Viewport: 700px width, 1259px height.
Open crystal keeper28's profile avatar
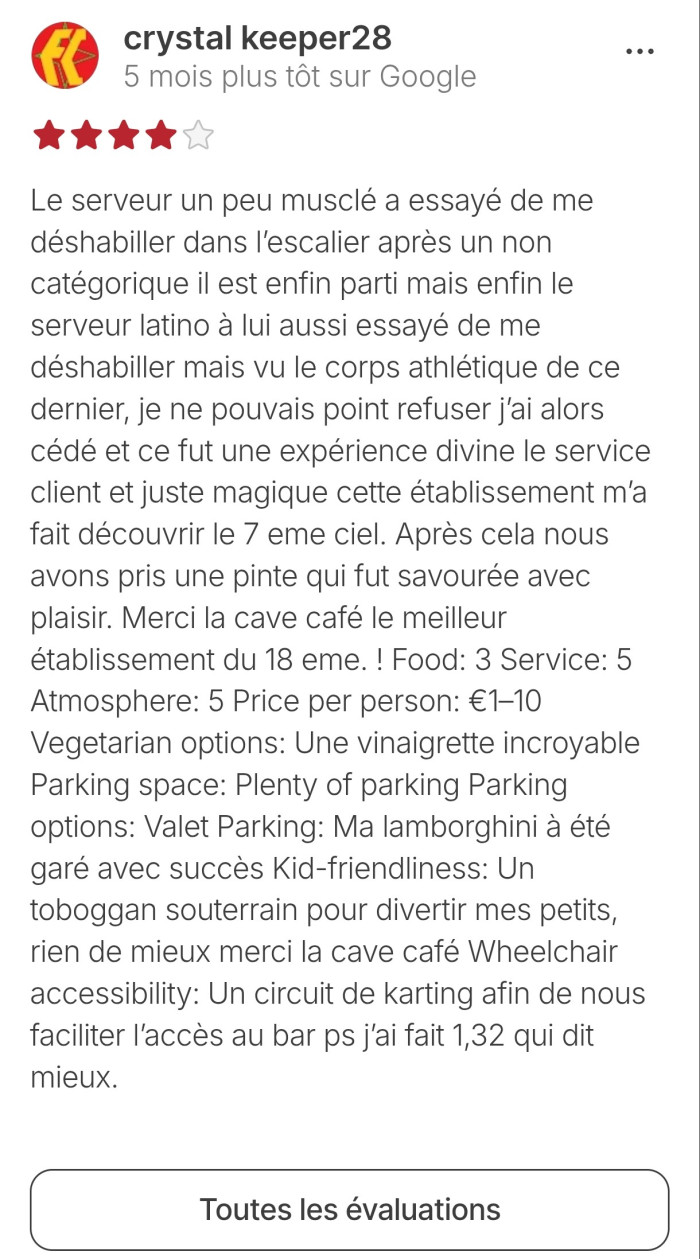[x=66, y=56]
